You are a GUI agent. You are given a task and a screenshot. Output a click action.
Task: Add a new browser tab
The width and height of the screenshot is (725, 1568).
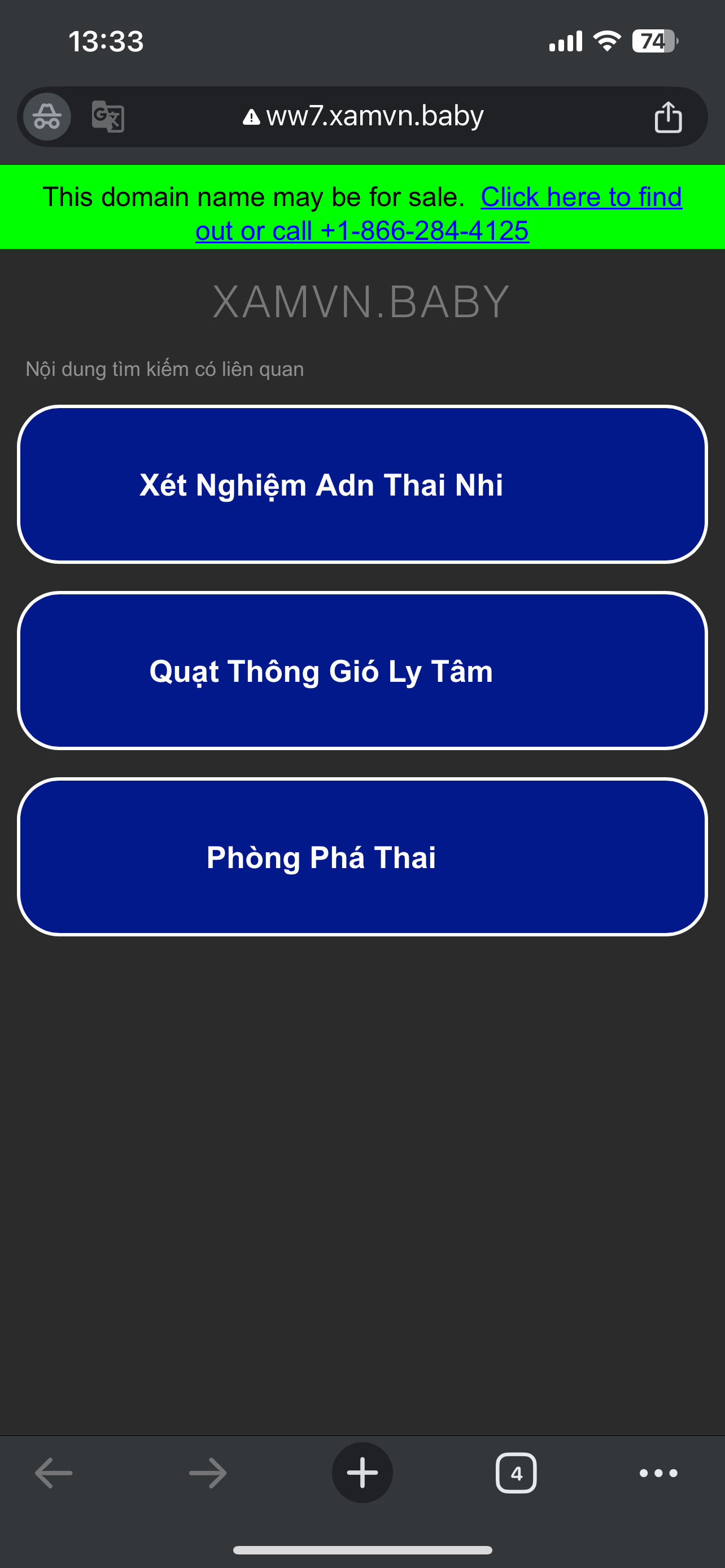tap(362, 1473)
